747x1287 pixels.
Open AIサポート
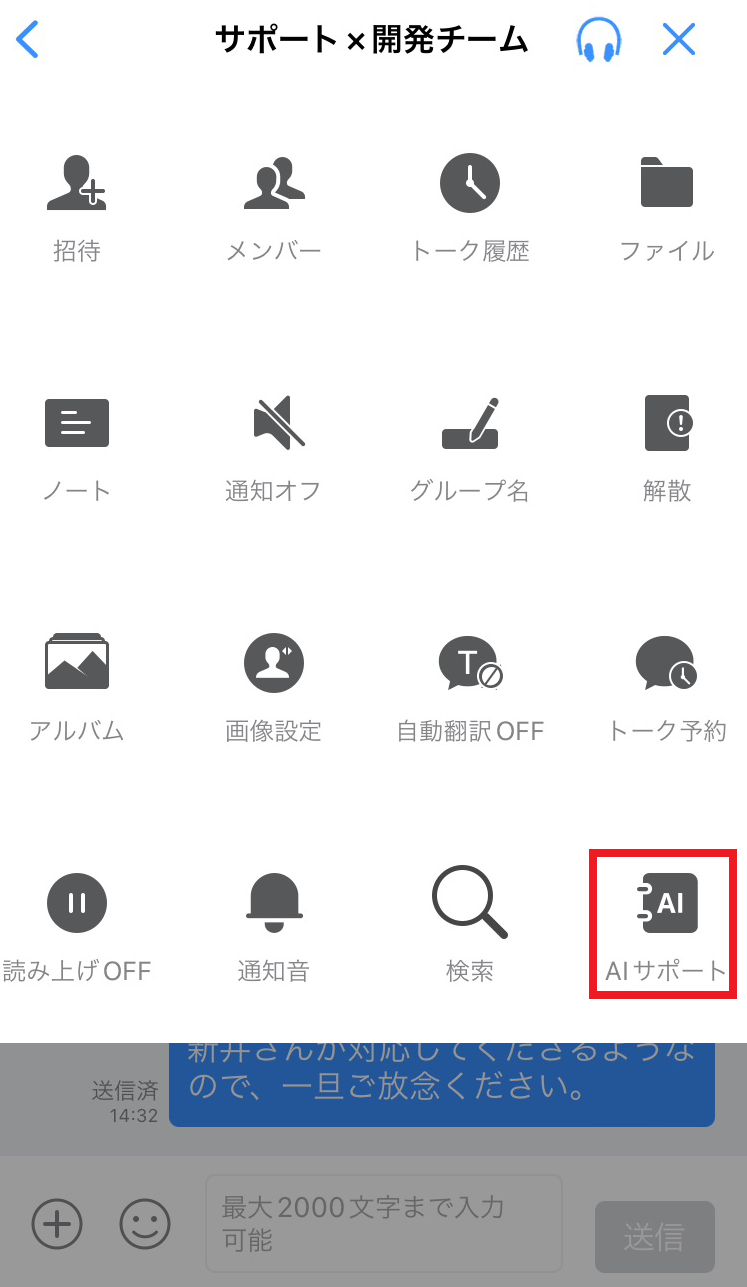pyautogui.click(x=667, y=925)
